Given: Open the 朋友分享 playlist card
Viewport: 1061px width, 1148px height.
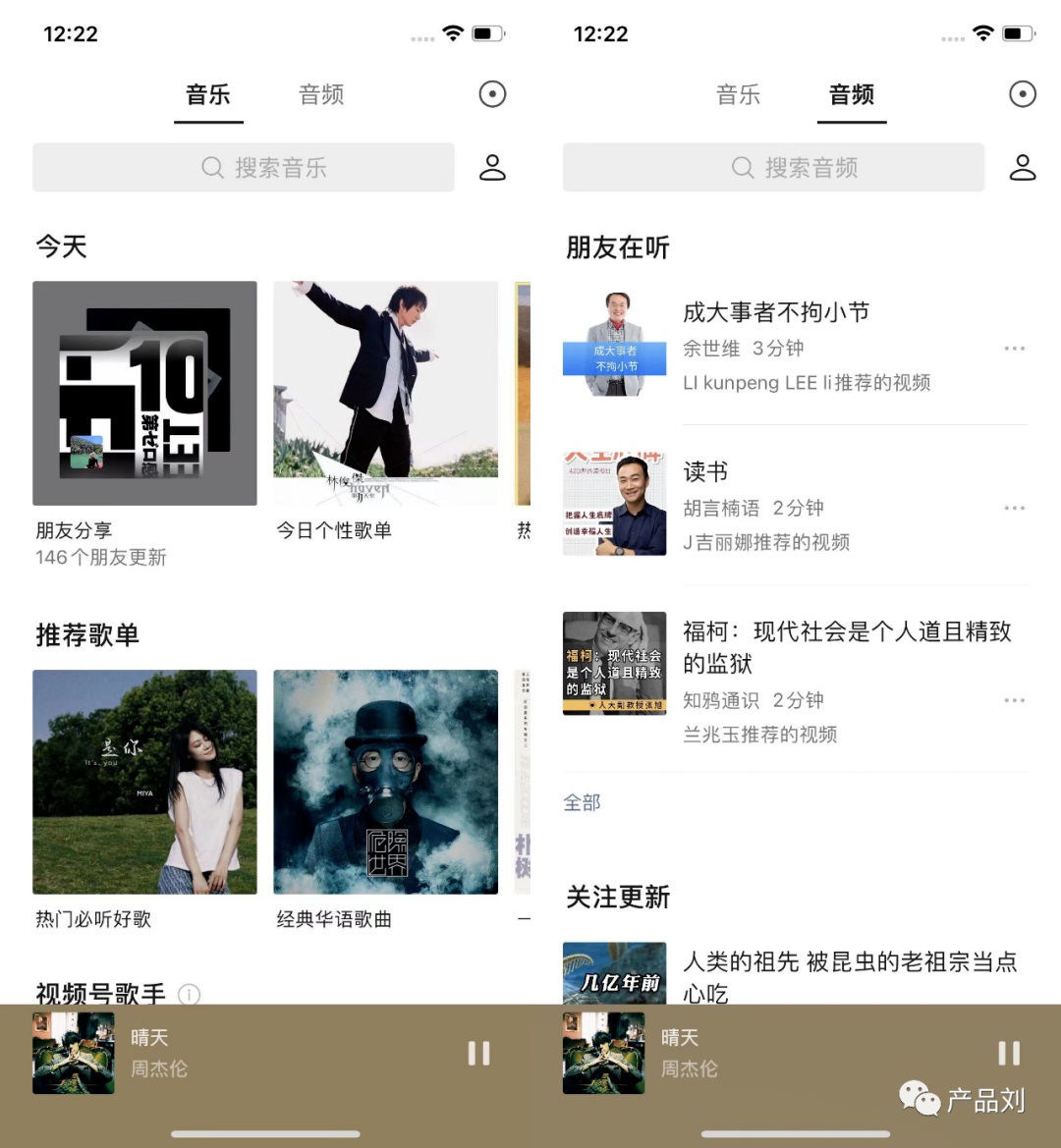Looking at the screenshot, I should (144, 394).
